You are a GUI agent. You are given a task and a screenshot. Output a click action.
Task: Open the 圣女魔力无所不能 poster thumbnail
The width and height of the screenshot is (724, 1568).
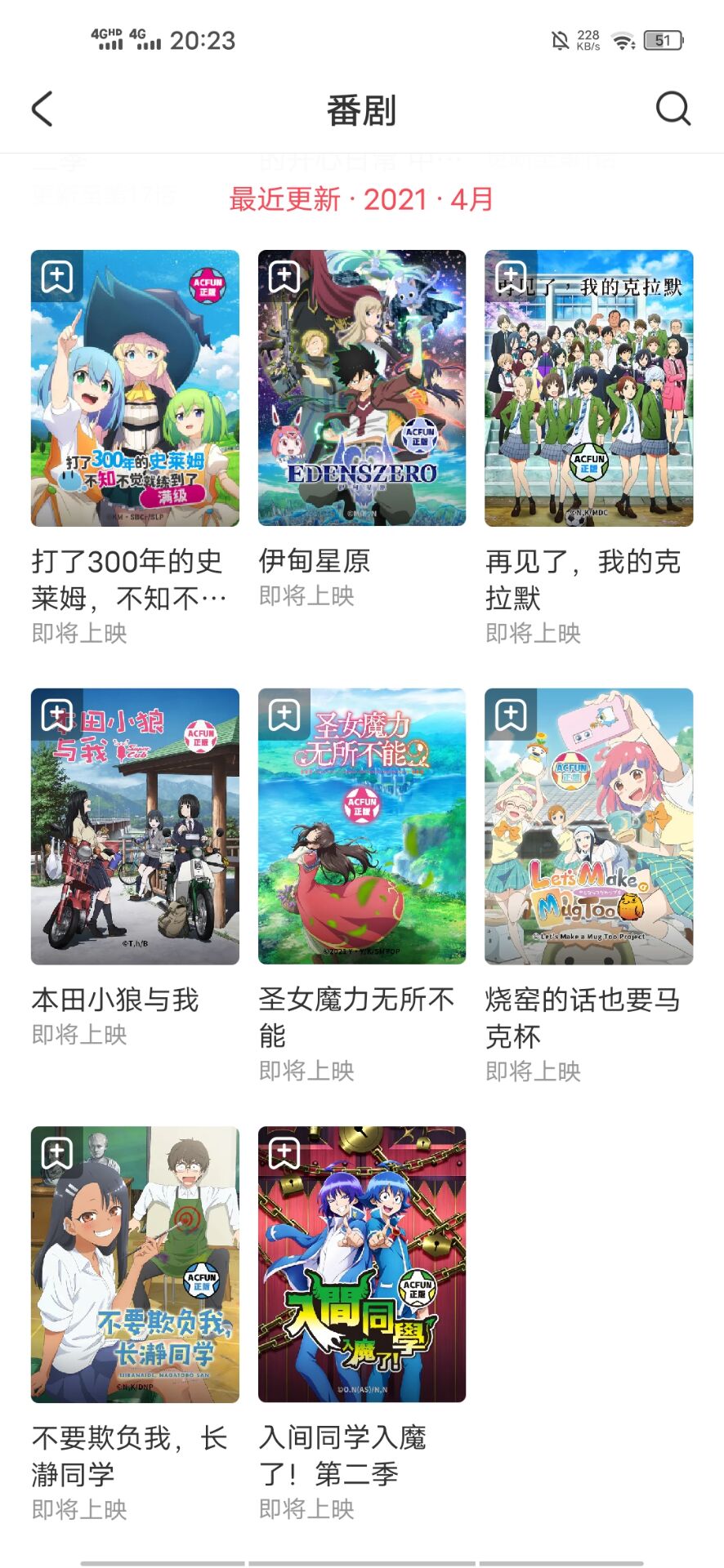(362, 825)
